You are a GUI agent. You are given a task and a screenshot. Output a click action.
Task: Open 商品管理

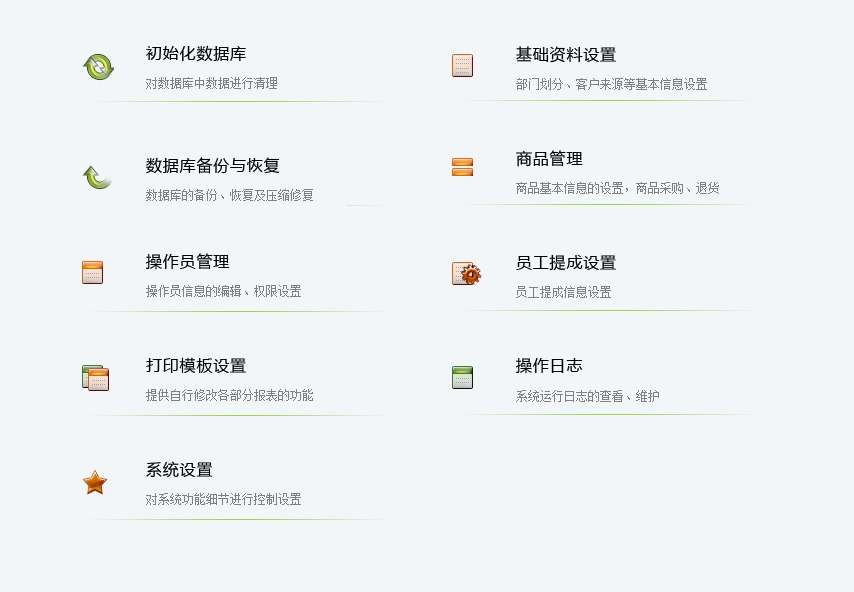[549, 159]
